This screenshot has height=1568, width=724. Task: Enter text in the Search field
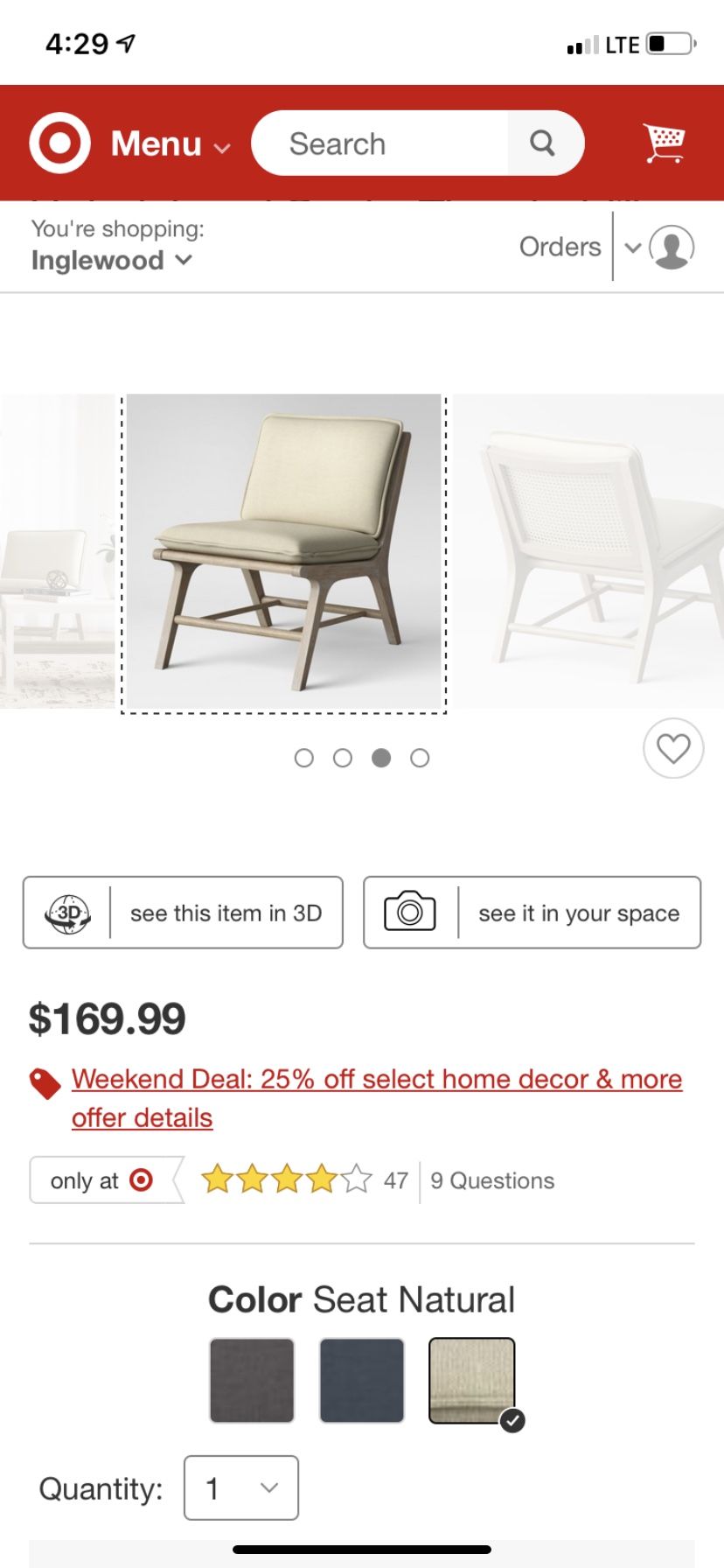pyautogui.click(x=380, y=143)
